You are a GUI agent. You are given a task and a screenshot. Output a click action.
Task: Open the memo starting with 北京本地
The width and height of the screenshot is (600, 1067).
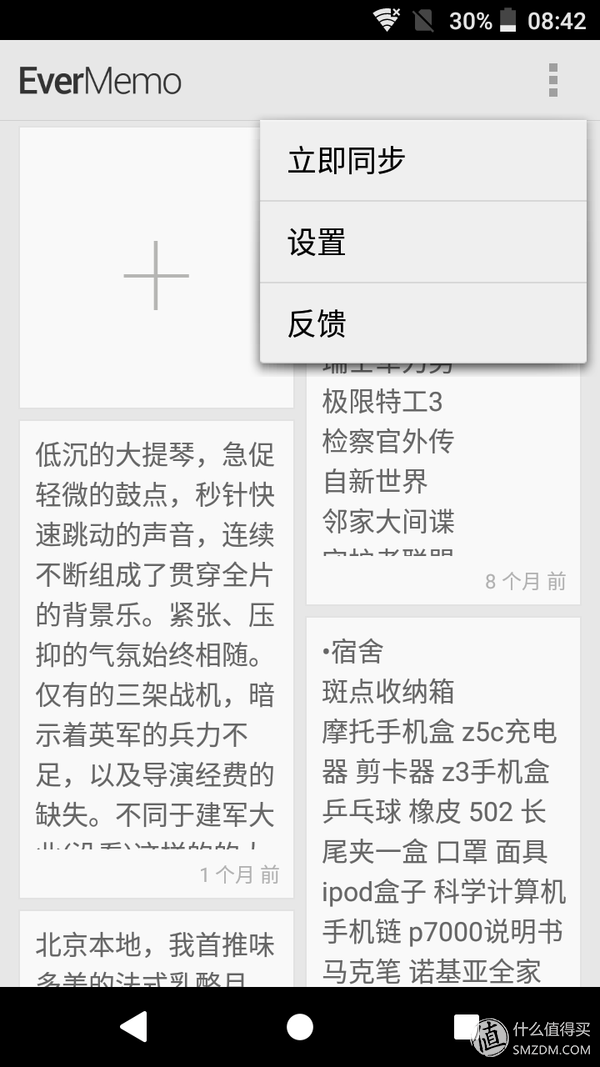point(156,950)
